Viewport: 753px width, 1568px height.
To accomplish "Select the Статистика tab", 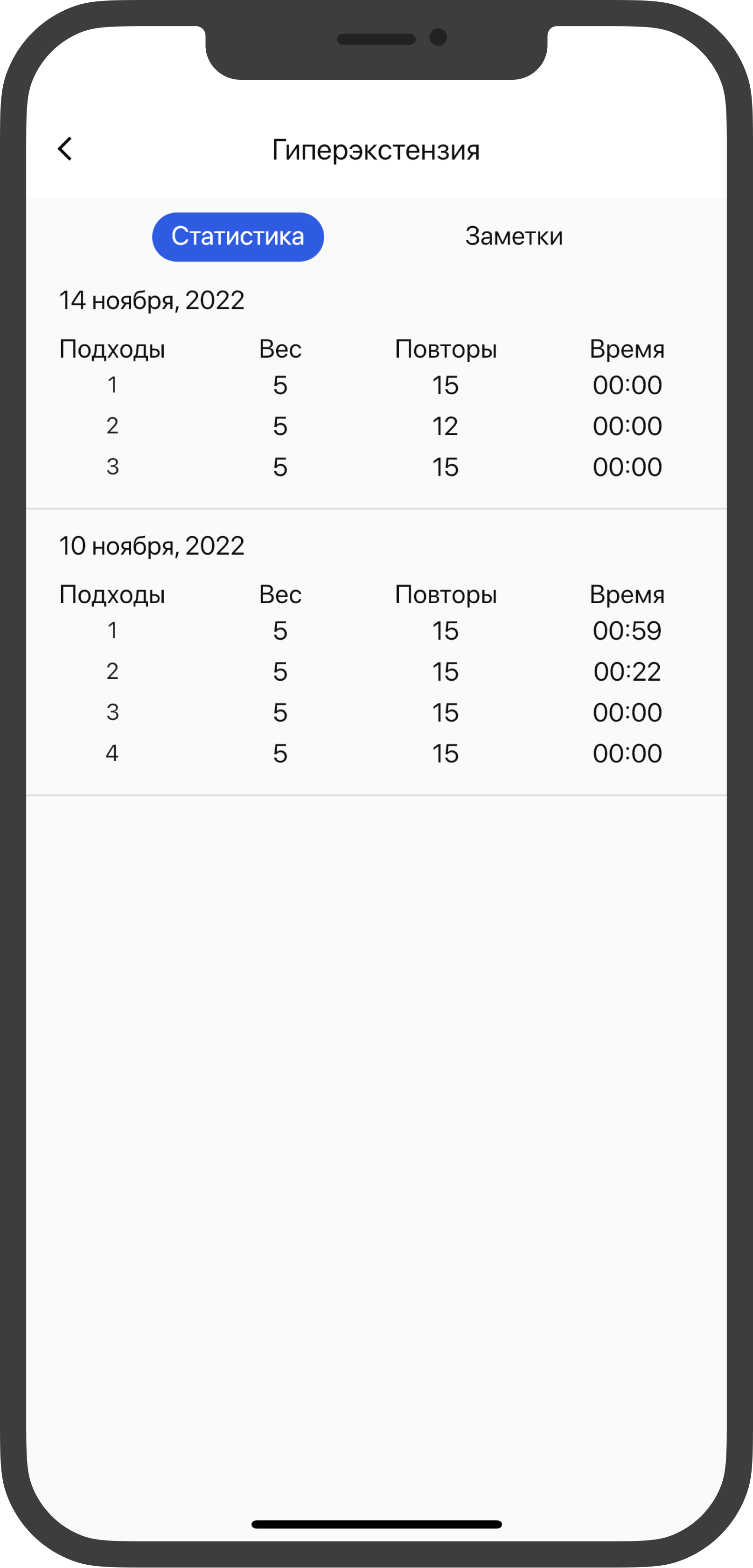I will 237,237.
